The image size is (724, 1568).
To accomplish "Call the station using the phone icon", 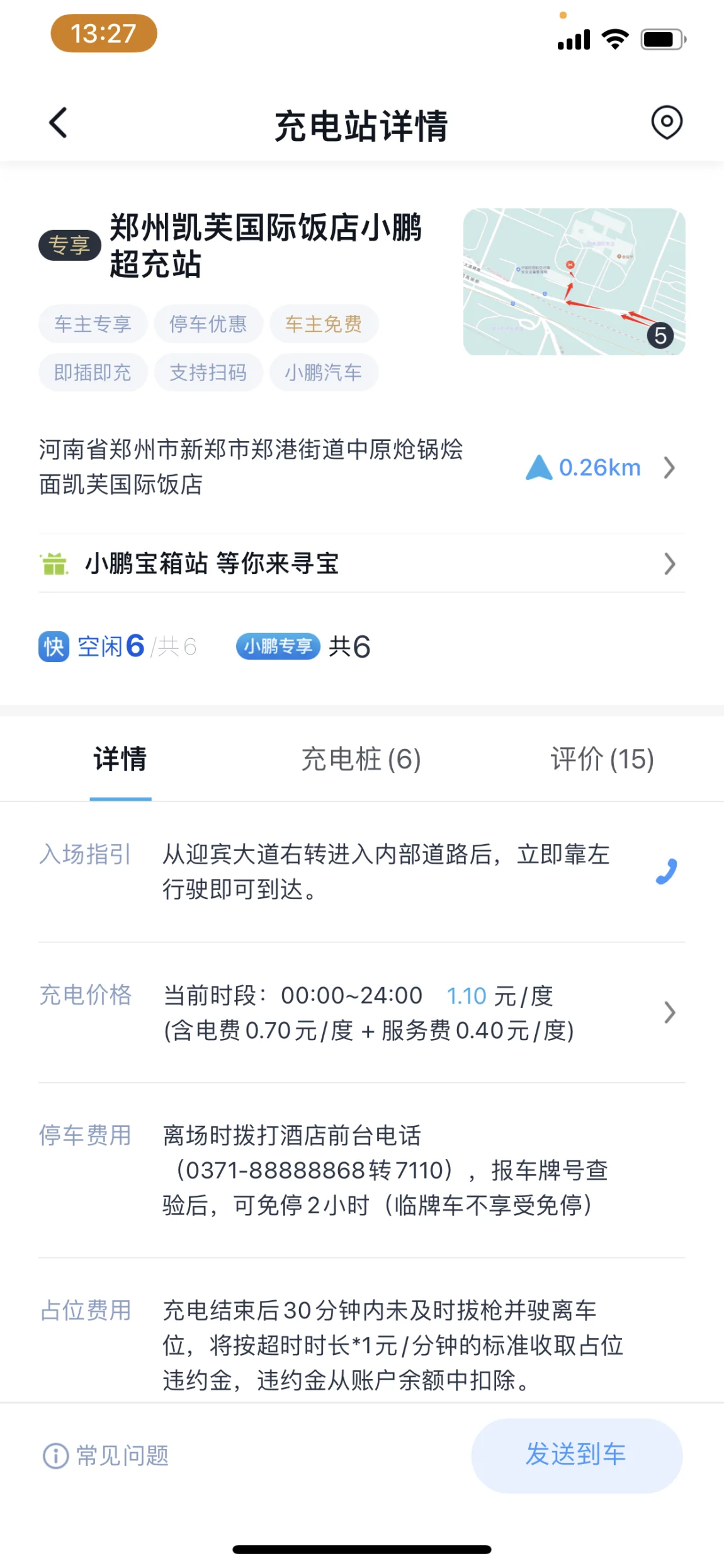I will 666,871.
